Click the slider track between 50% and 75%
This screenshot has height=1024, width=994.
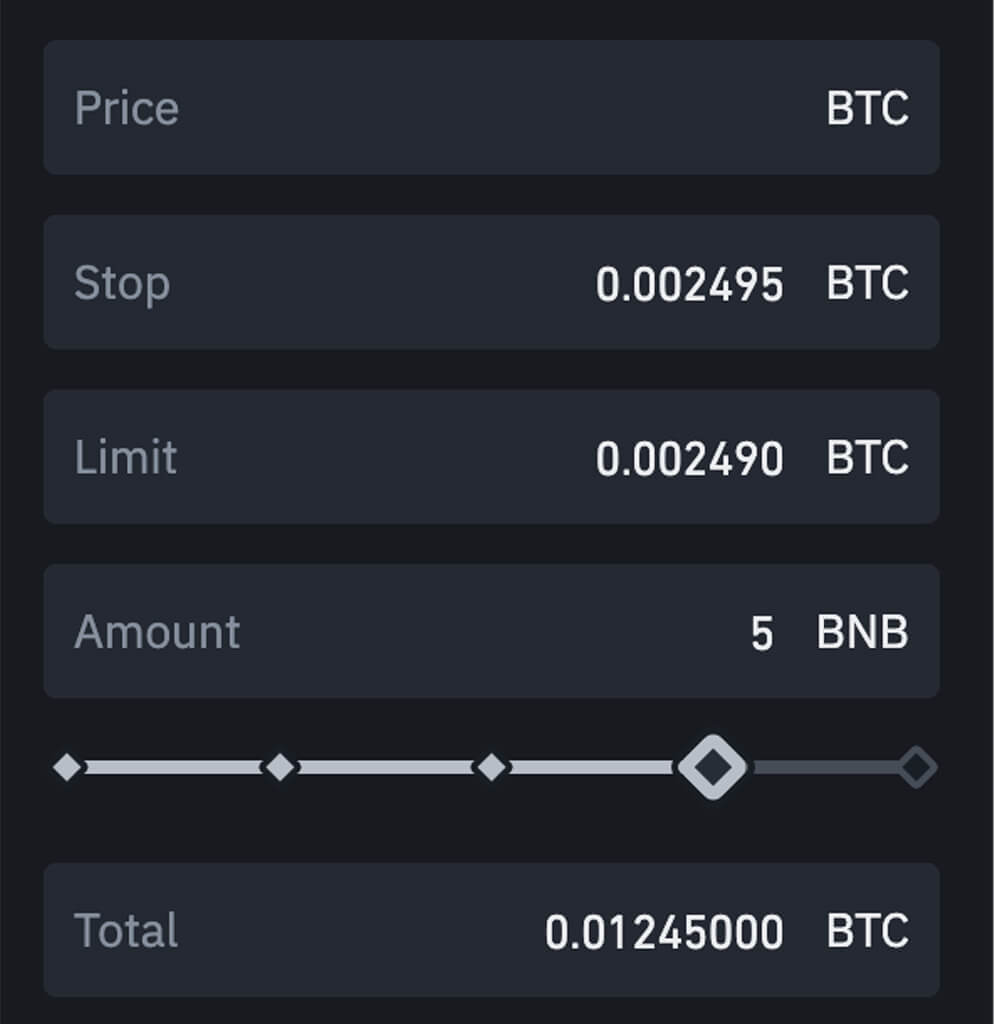click(x=600, y=766)
